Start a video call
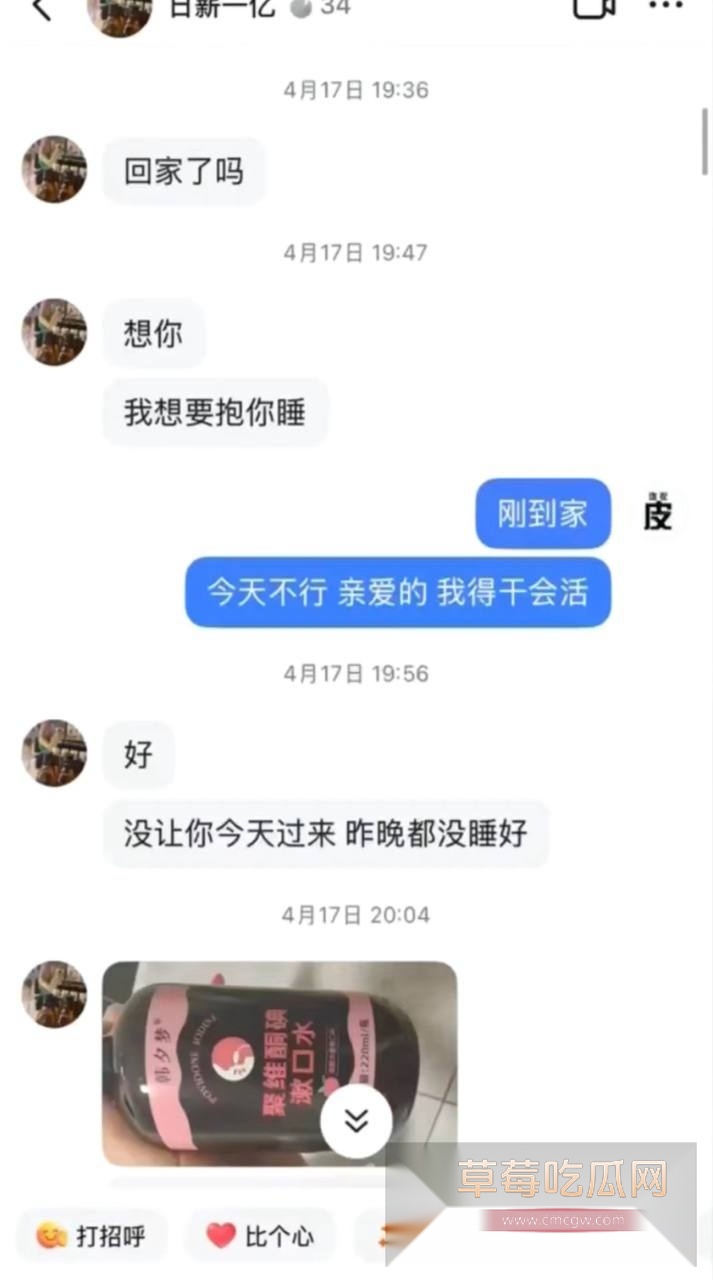The height and width of the screenshot is (1280, 713). (x=593, y=8)
